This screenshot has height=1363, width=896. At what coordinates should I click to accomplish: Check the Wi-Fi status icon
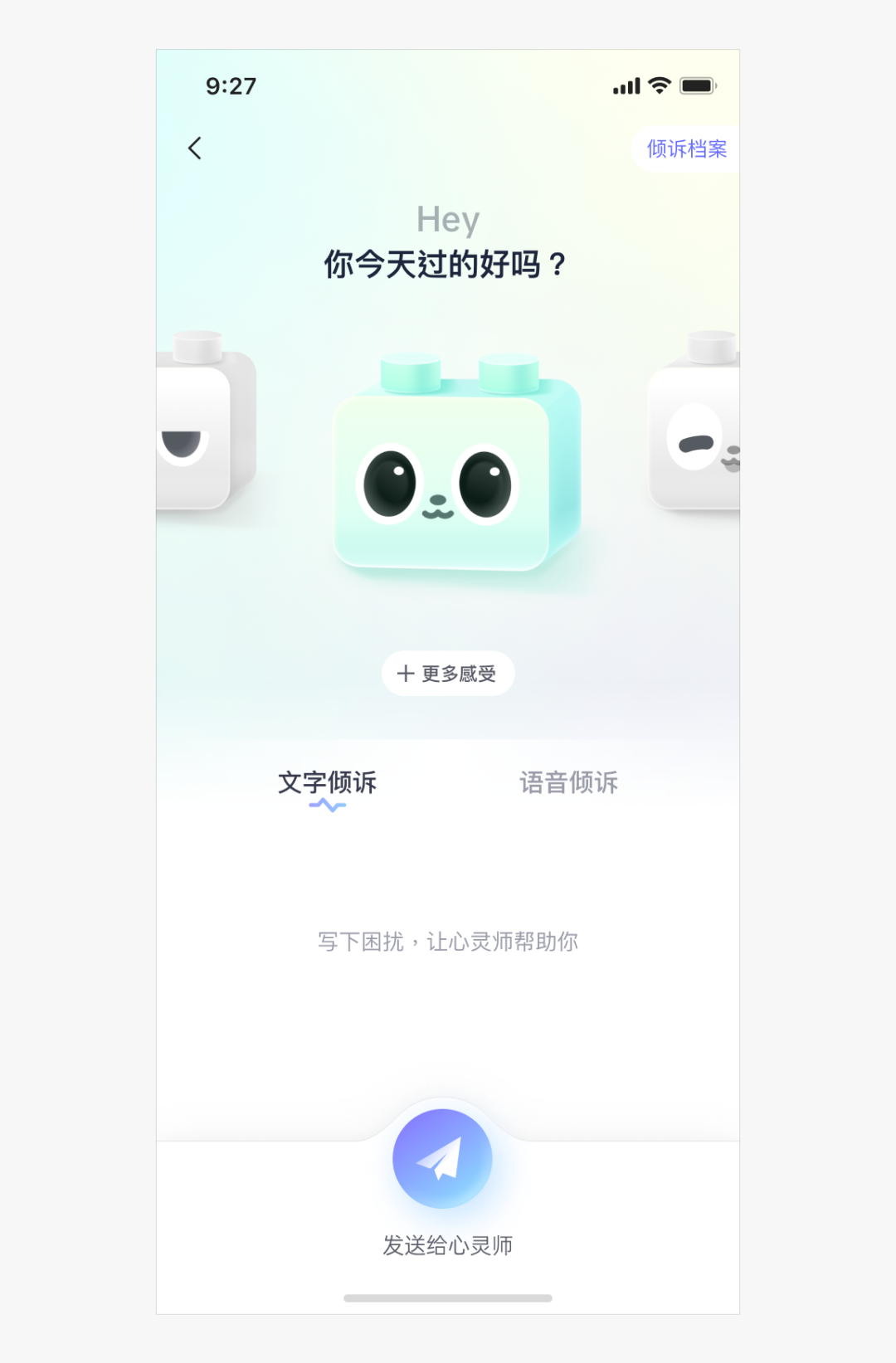click(658, 85)
